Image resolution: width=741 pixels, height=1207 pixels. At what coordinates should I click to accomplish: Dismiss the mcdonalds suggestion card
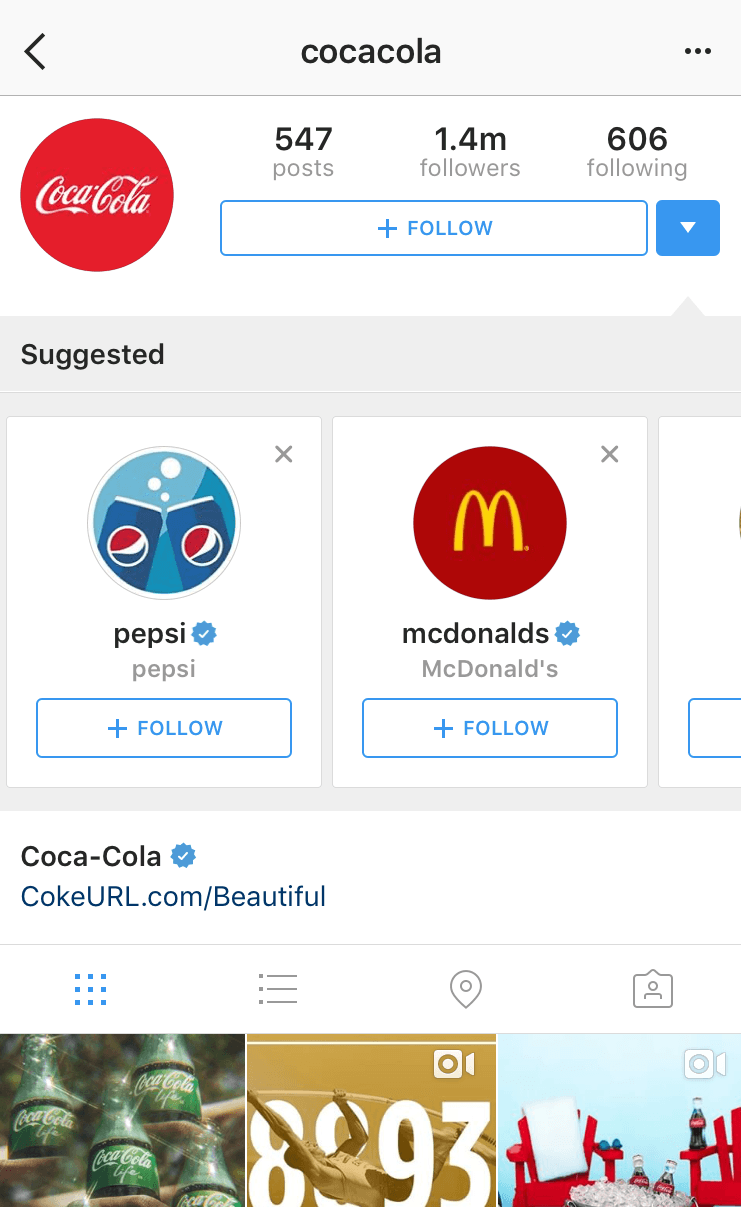pos(609,454)
